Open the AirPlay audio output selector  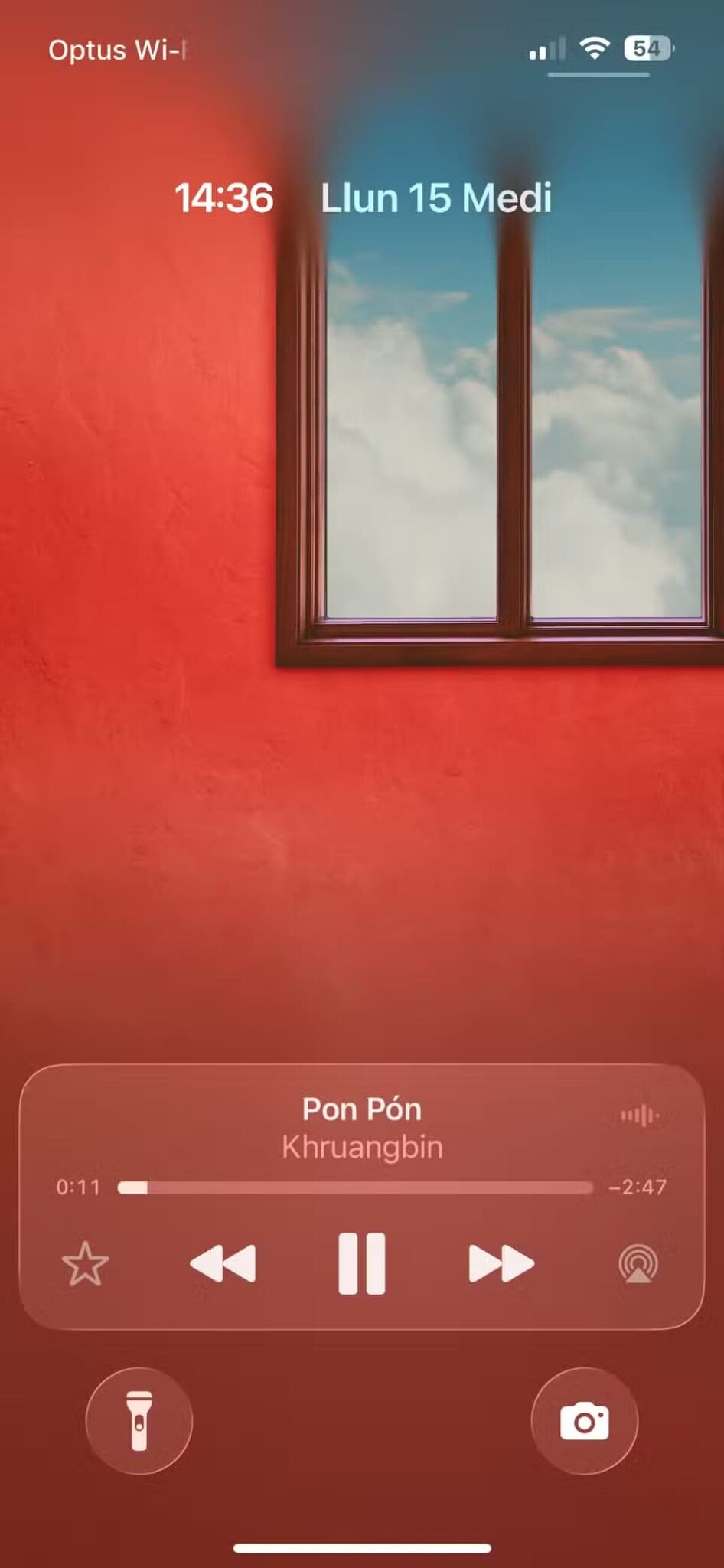638,1266
